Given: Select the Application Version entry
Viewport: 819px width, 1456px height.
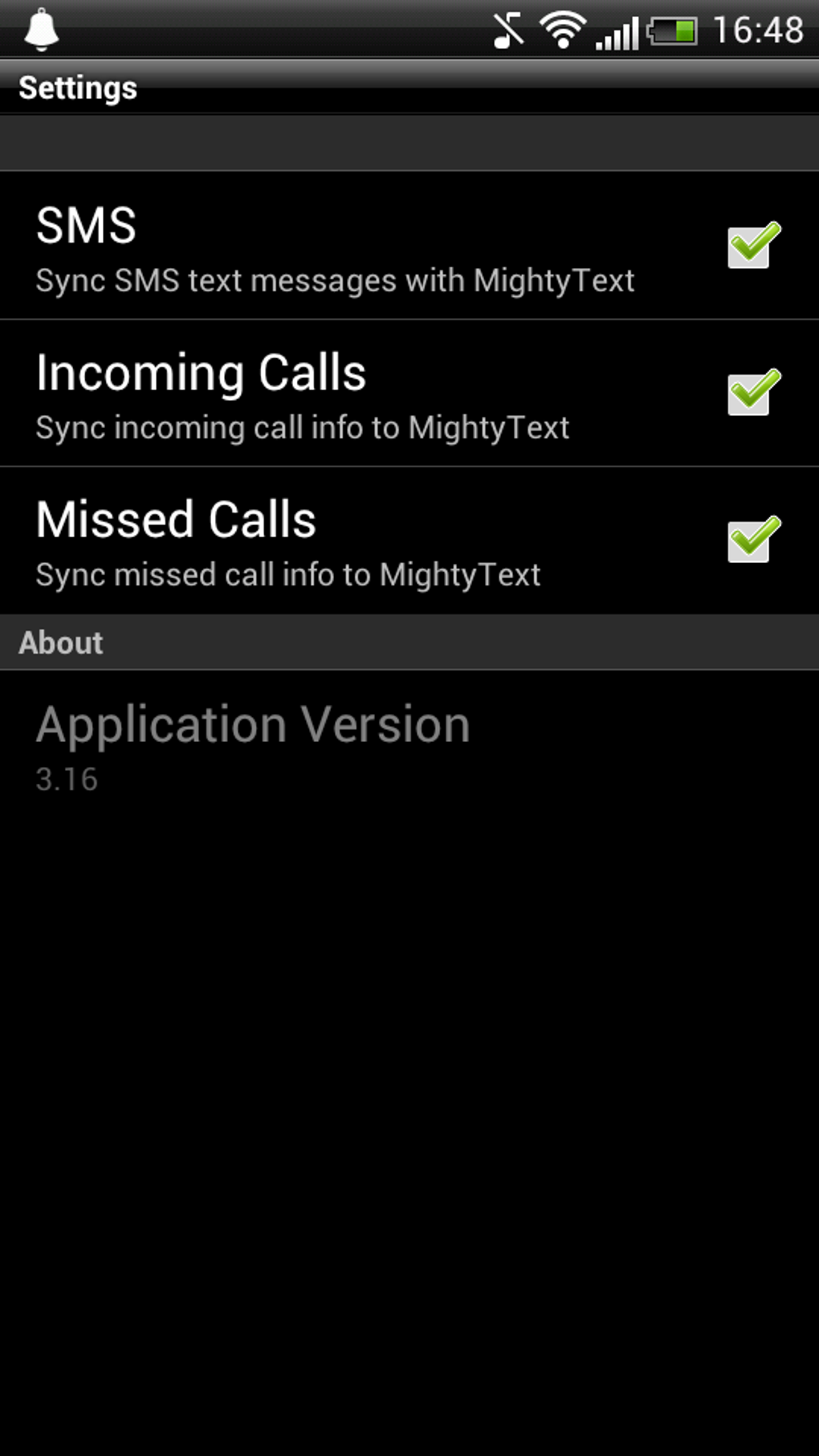Looking at the screenshot, I should tap(254, 723).
